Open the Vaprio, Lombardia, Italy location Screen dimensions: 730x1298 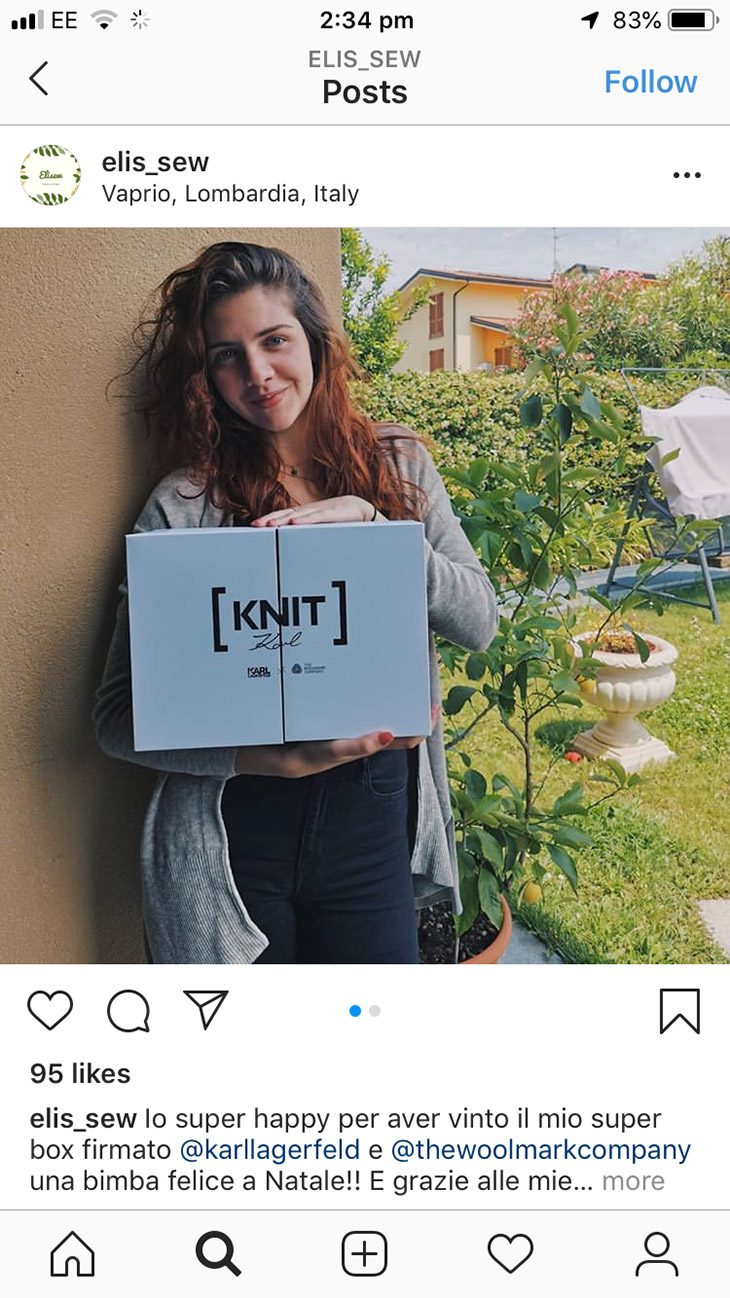tap(230, 194)
